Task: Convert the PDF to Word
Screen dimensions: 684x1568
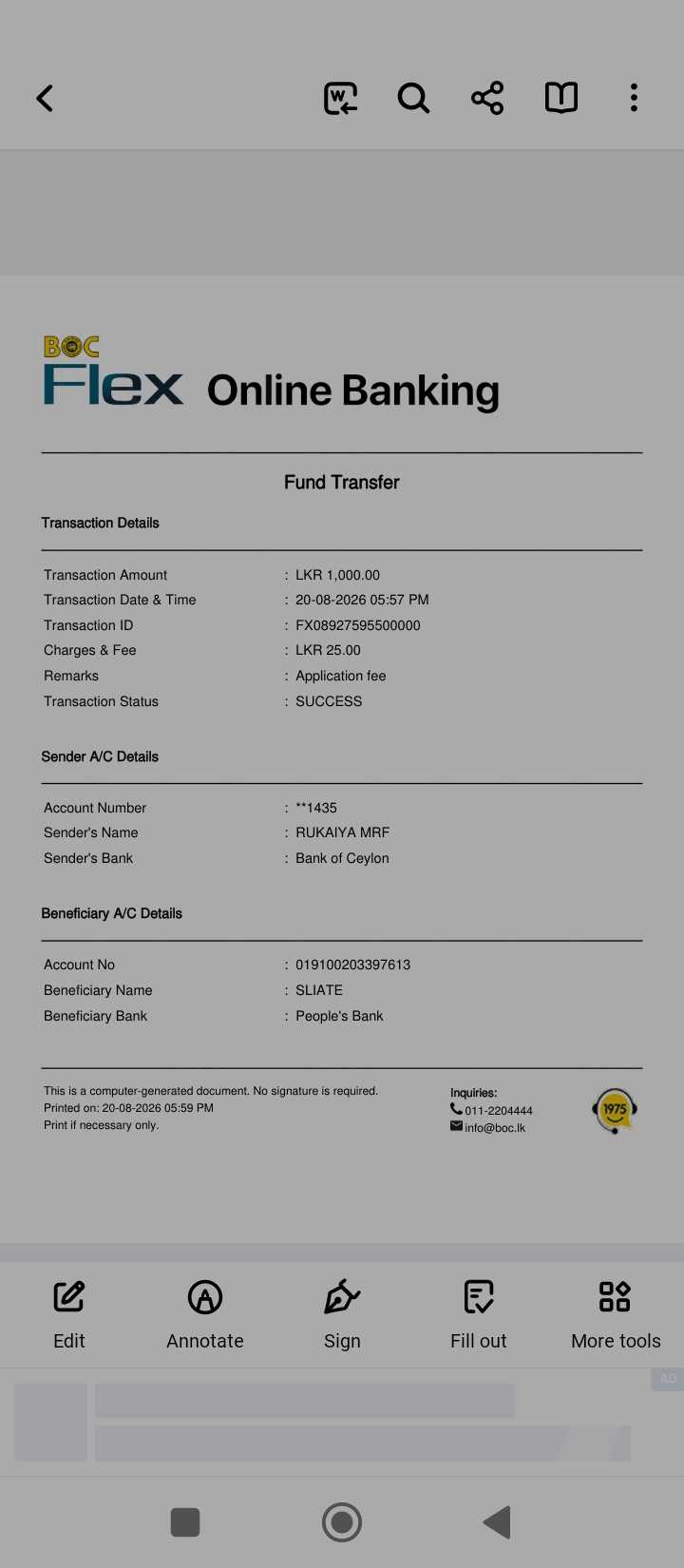Action: (340, 98)
